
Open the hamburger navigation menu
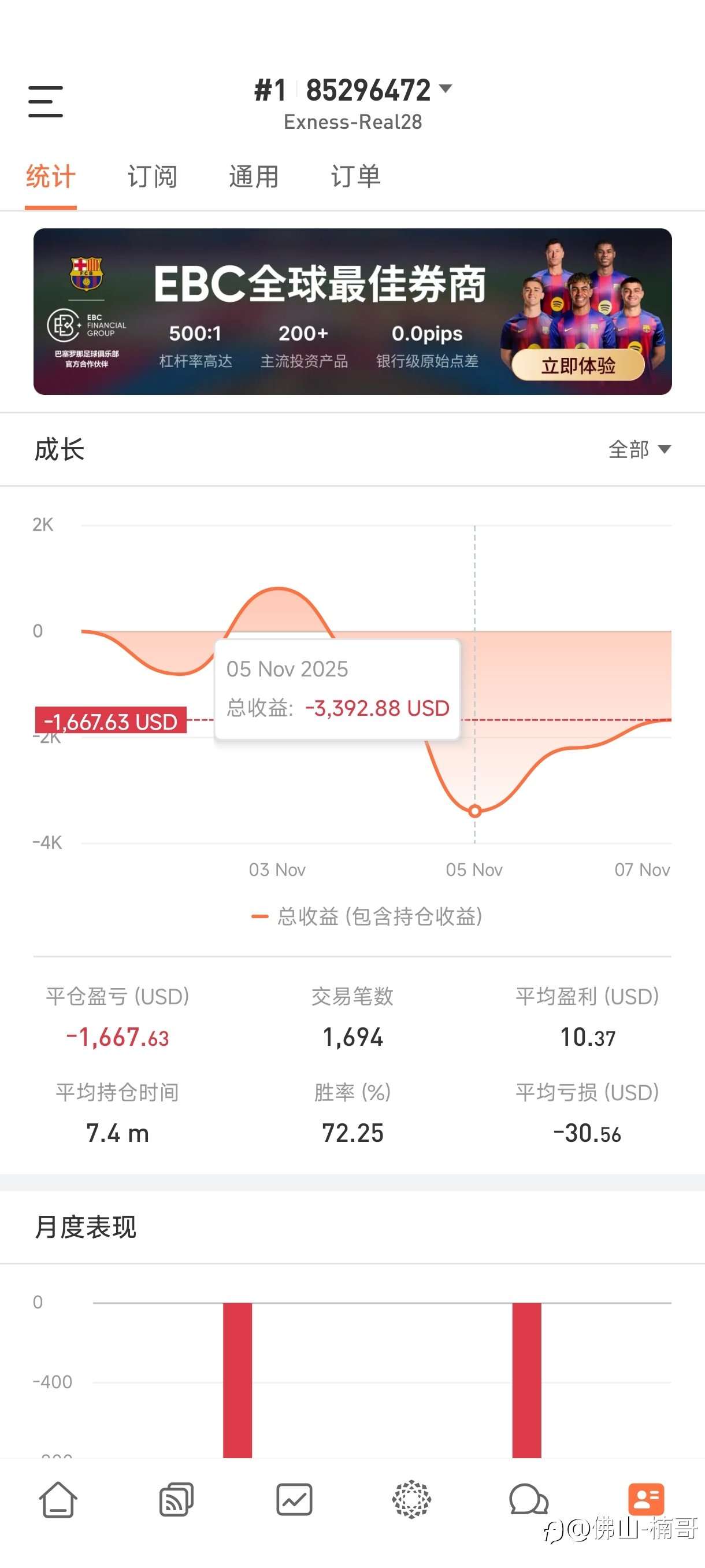(46, 102)
